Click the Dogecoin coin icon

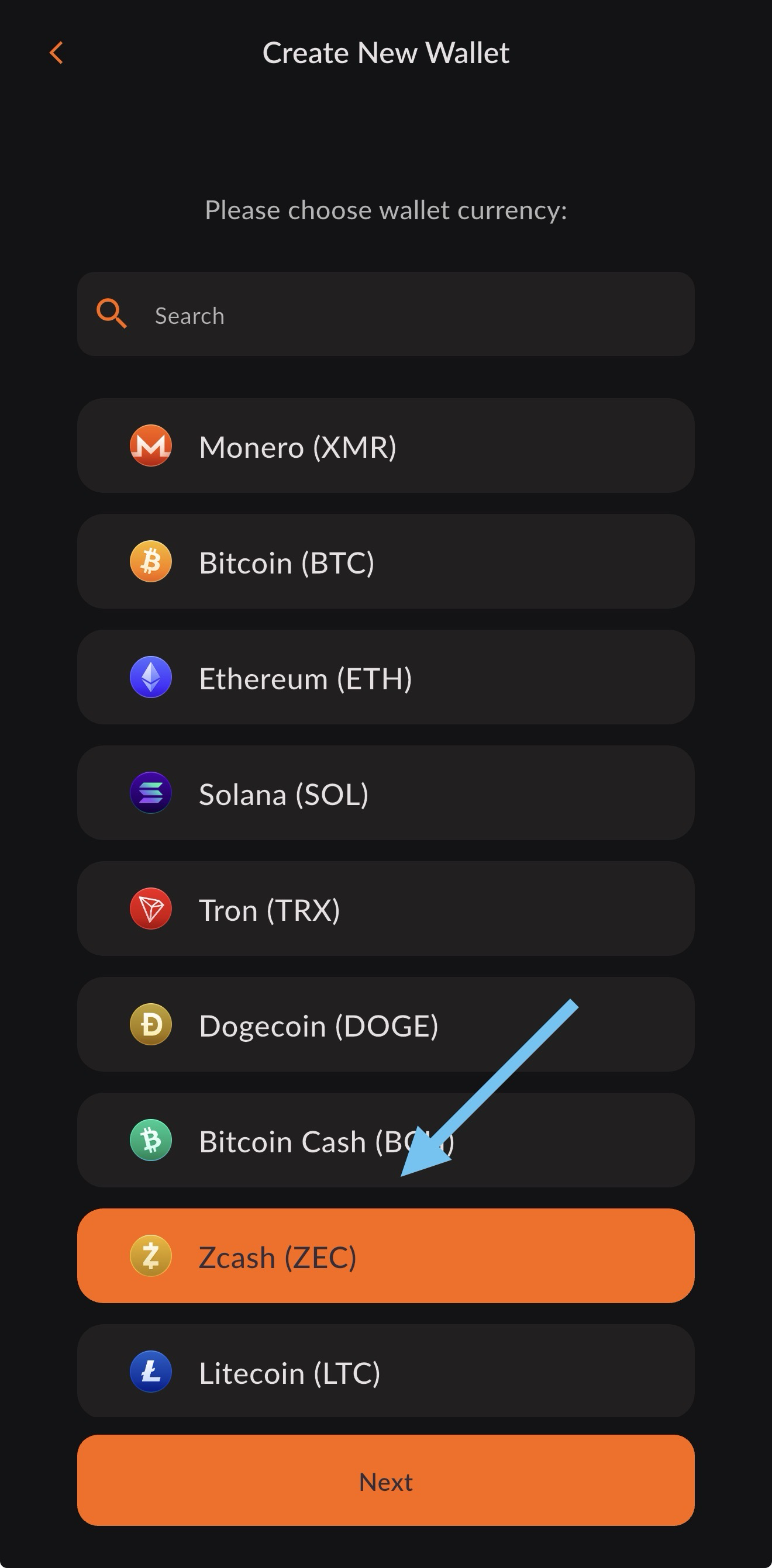tap(150, 1024)
